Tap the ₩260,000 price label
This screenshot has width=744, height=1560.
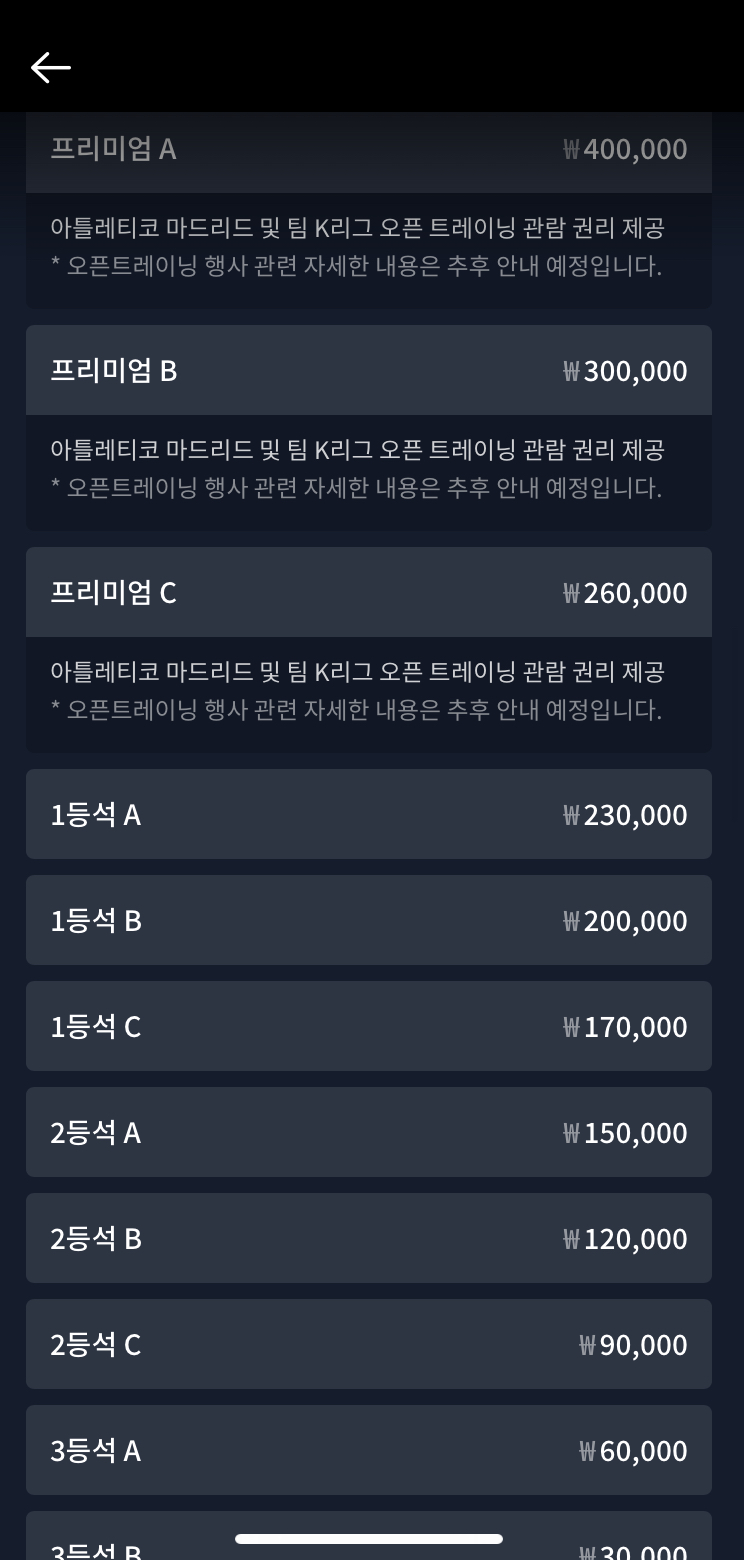tap(628, 592)
